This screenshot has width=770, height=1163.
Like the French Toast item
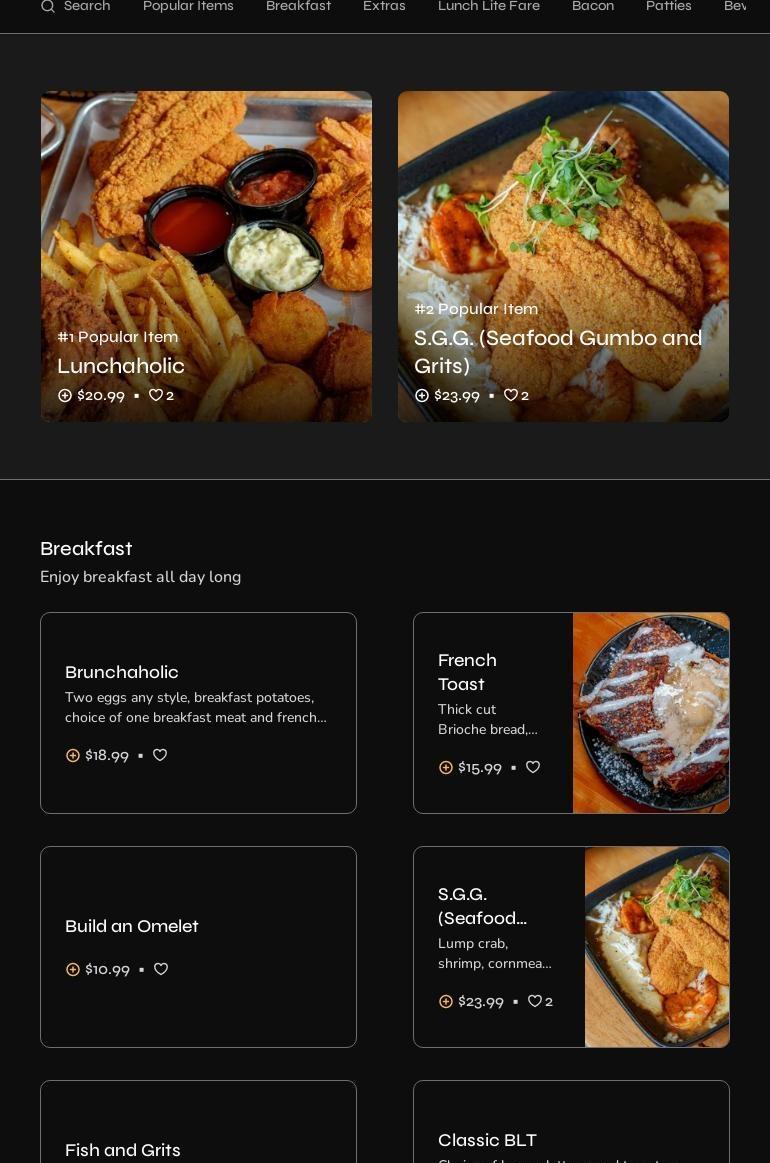pos(533,768)
